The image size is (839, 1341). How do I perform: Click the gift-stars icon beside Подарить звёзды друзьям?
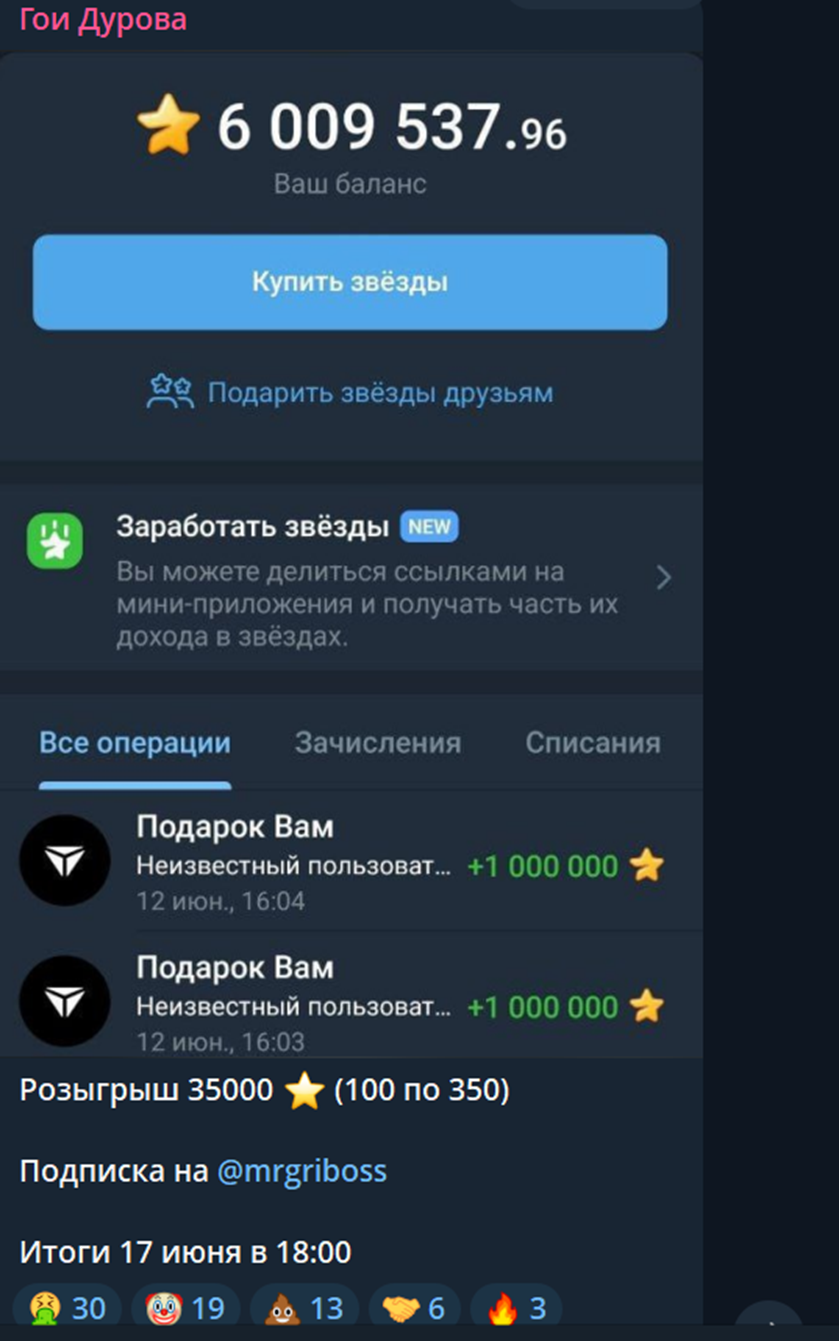(x=171, y=392)
